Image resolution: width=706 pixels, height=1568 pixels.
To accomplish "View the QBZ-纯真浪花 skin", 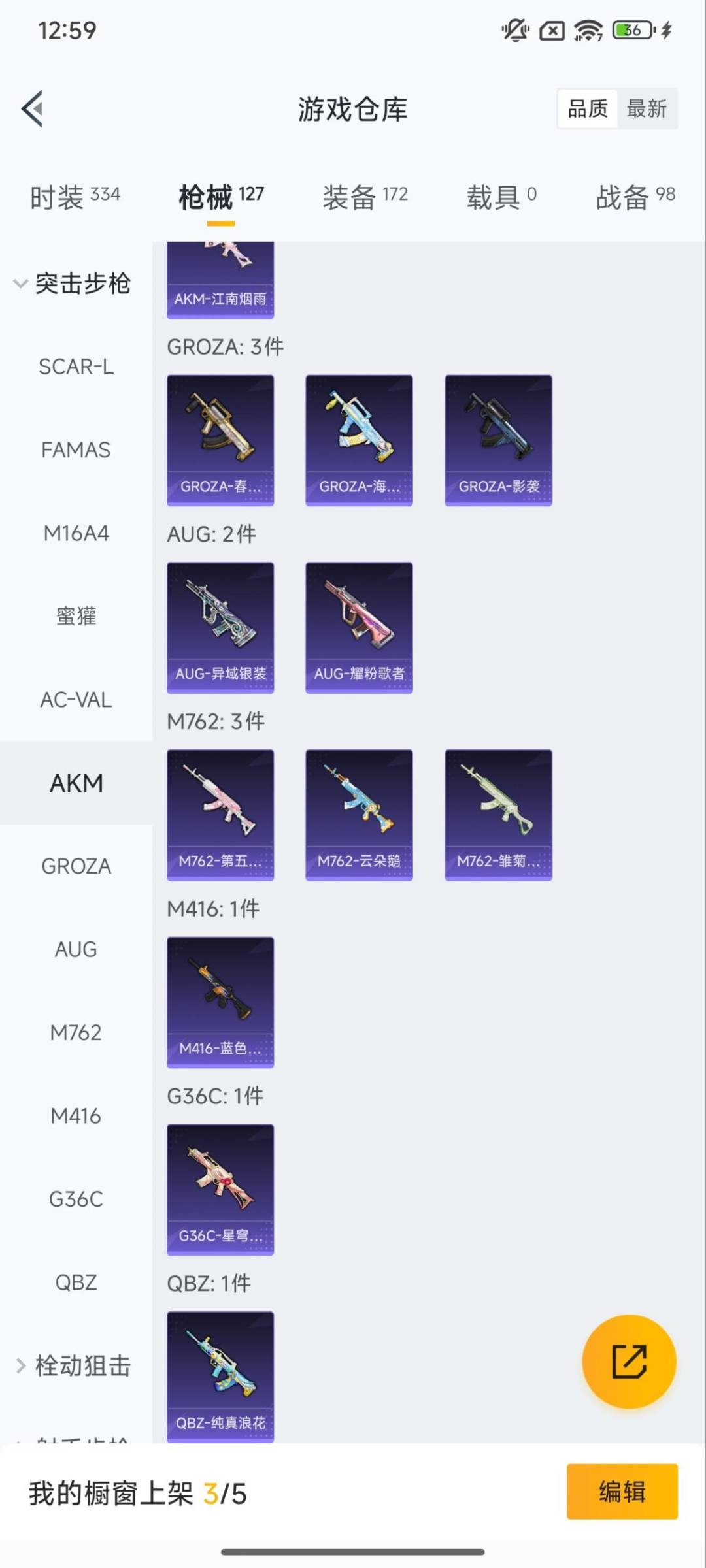I will click(220, 1375).
